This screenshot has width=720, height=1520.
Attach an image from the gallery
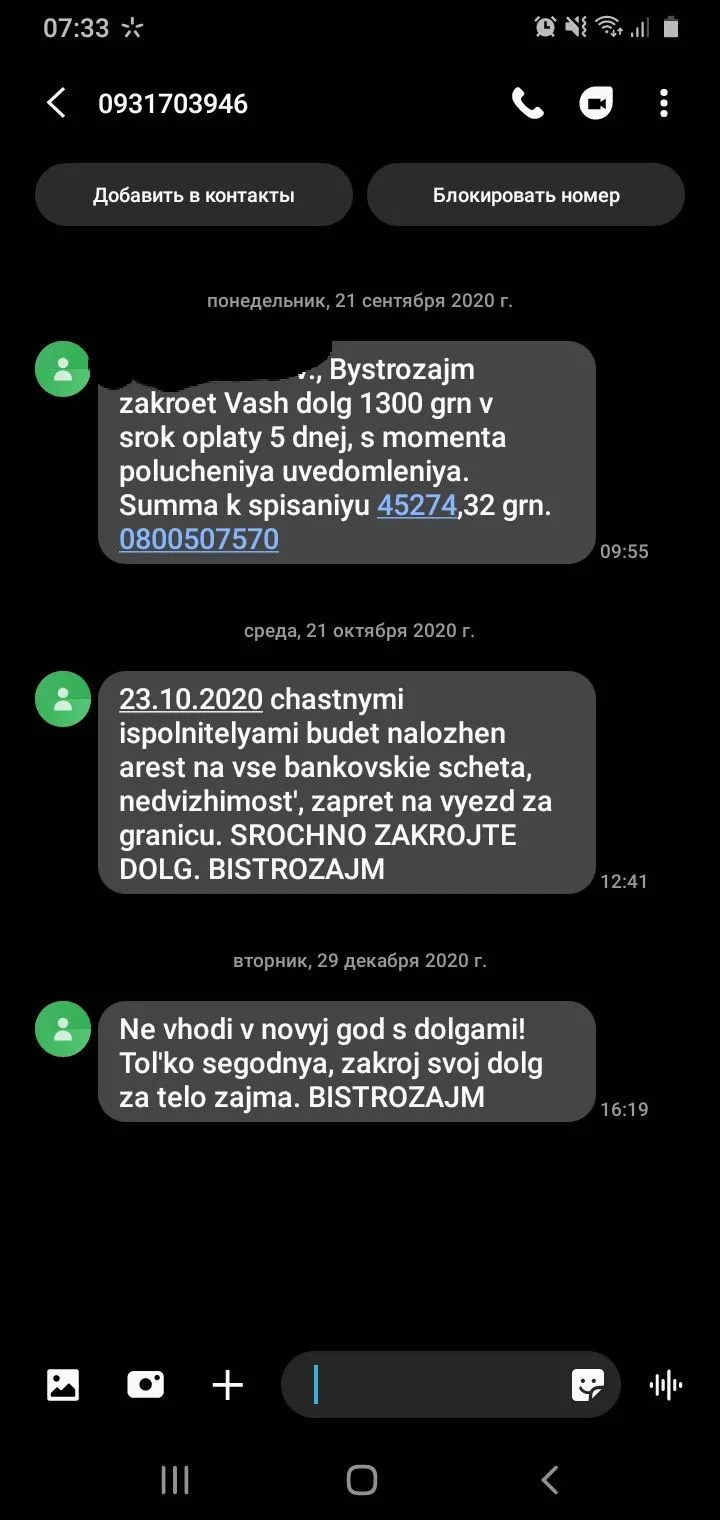point(63,1385)
